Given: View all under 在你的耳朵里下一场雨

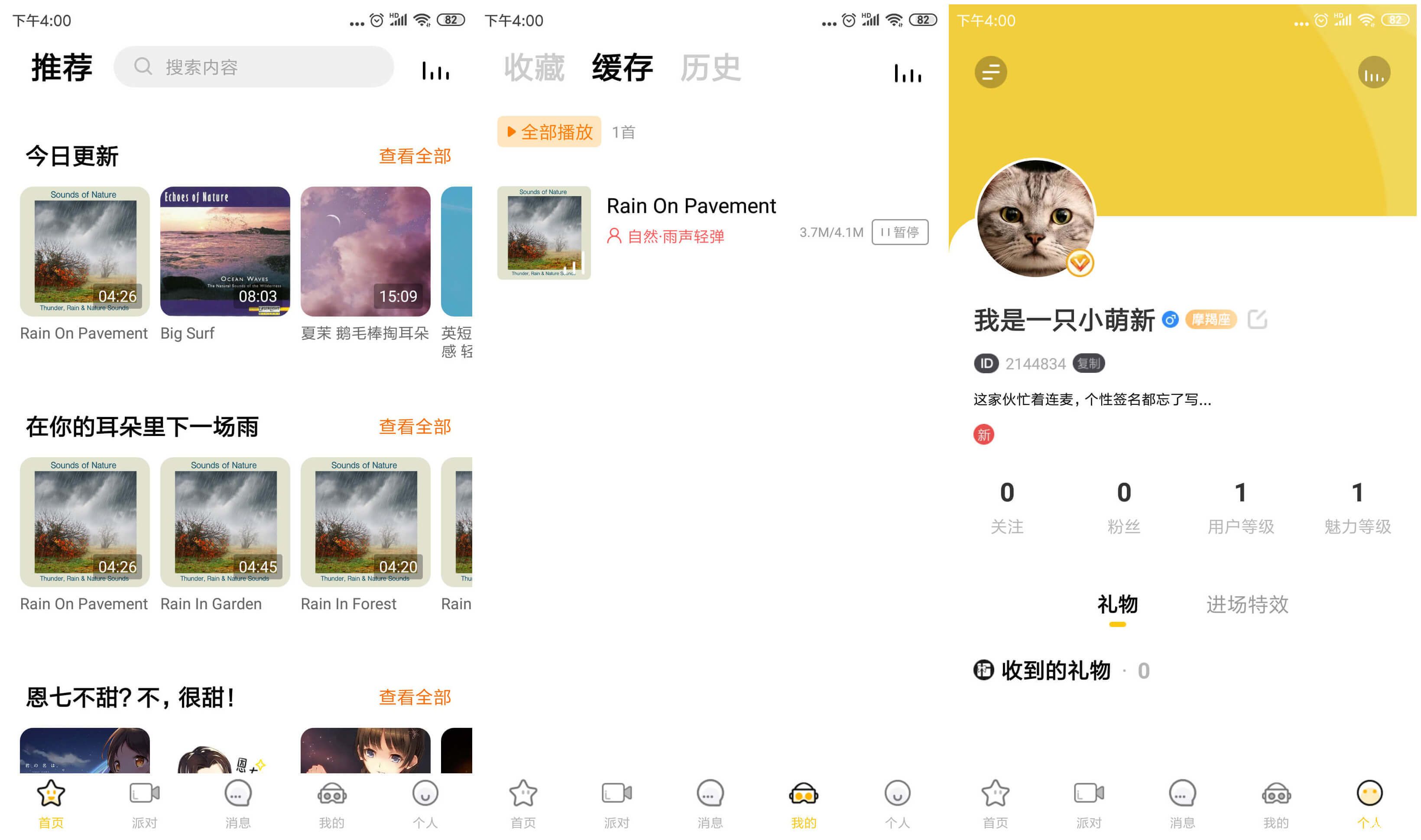Looking at the screenshot, I should pyautogui.click(x=415, y=427).
